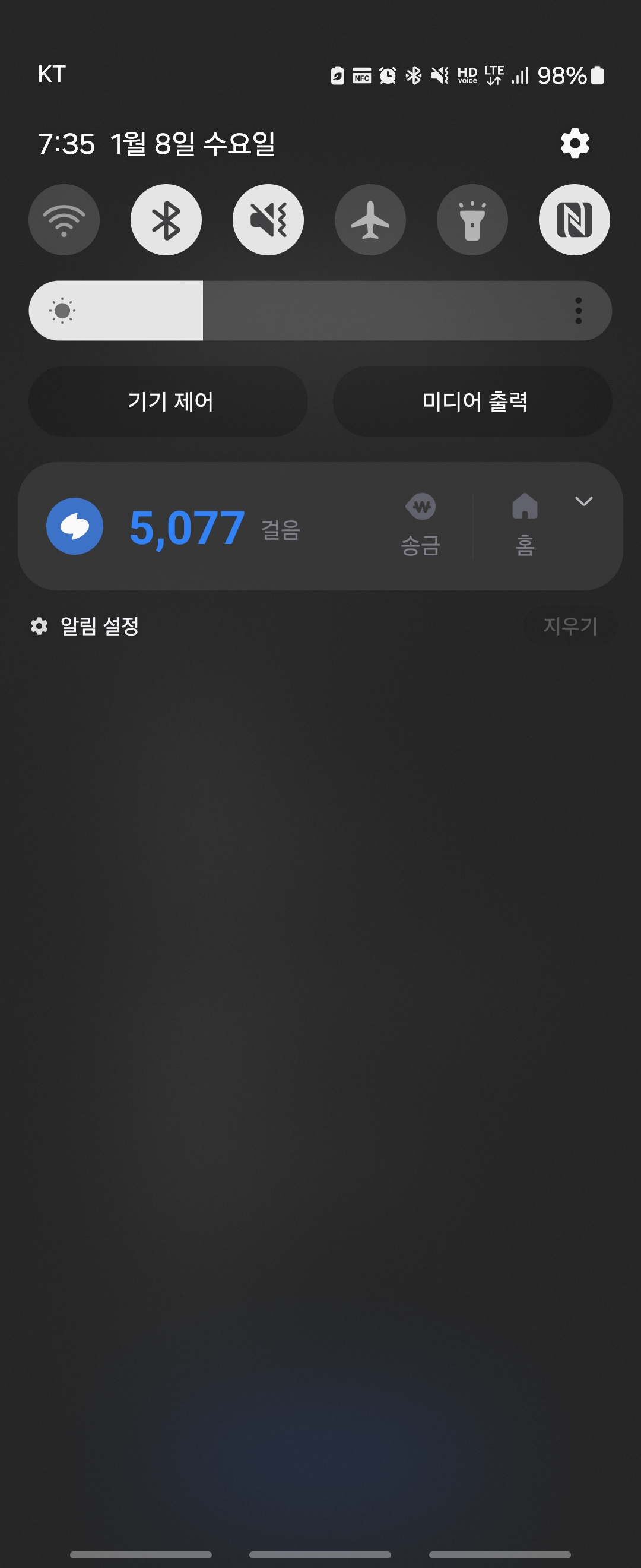The height and width of the screenshot is (1568, 641).
Task: Open settings via the gear icon
Action: click(575, 144)
